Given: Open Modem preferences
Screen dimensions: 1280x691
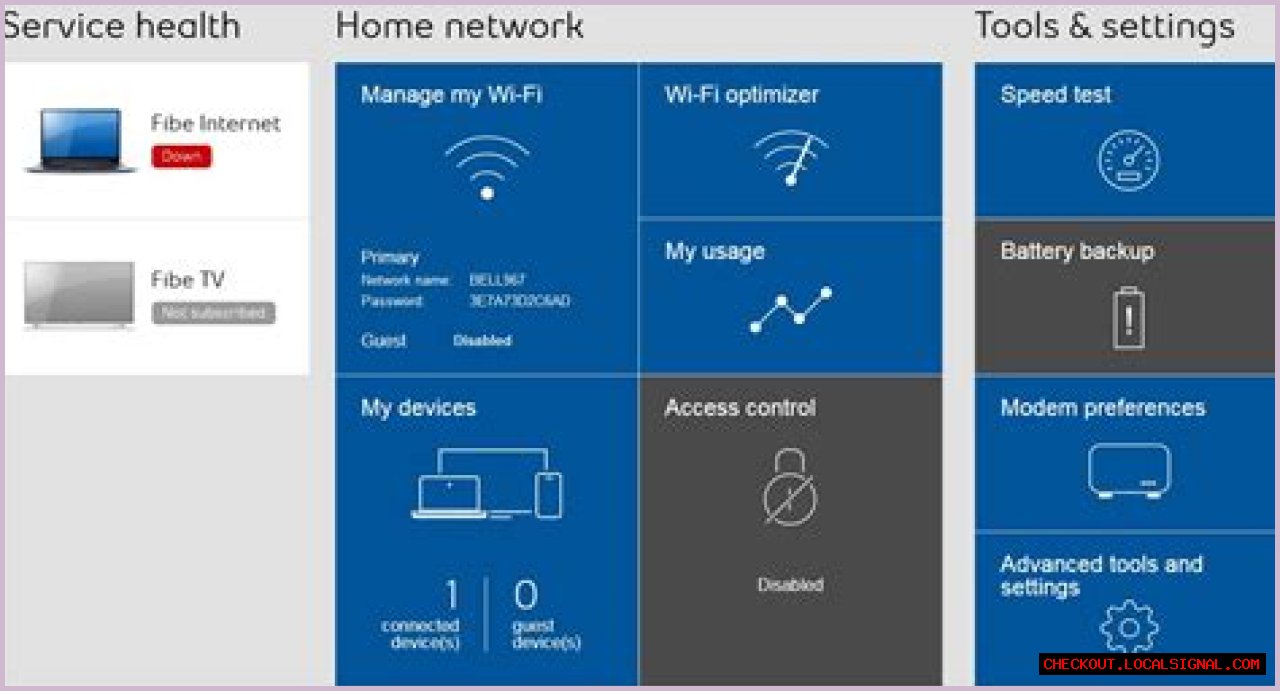Looking at the screenshot, I should coord(1126,452).
